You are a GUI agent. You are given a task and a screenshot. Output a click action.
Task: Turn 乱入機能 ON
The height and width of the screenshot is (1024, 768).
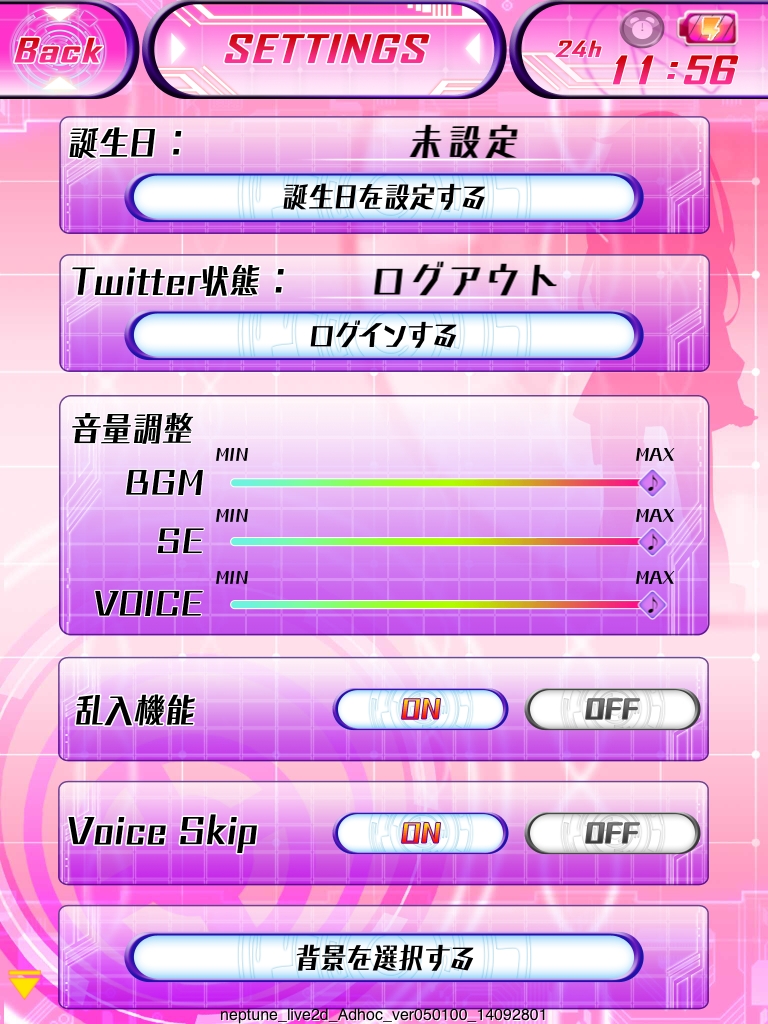(x=420, y=709)
